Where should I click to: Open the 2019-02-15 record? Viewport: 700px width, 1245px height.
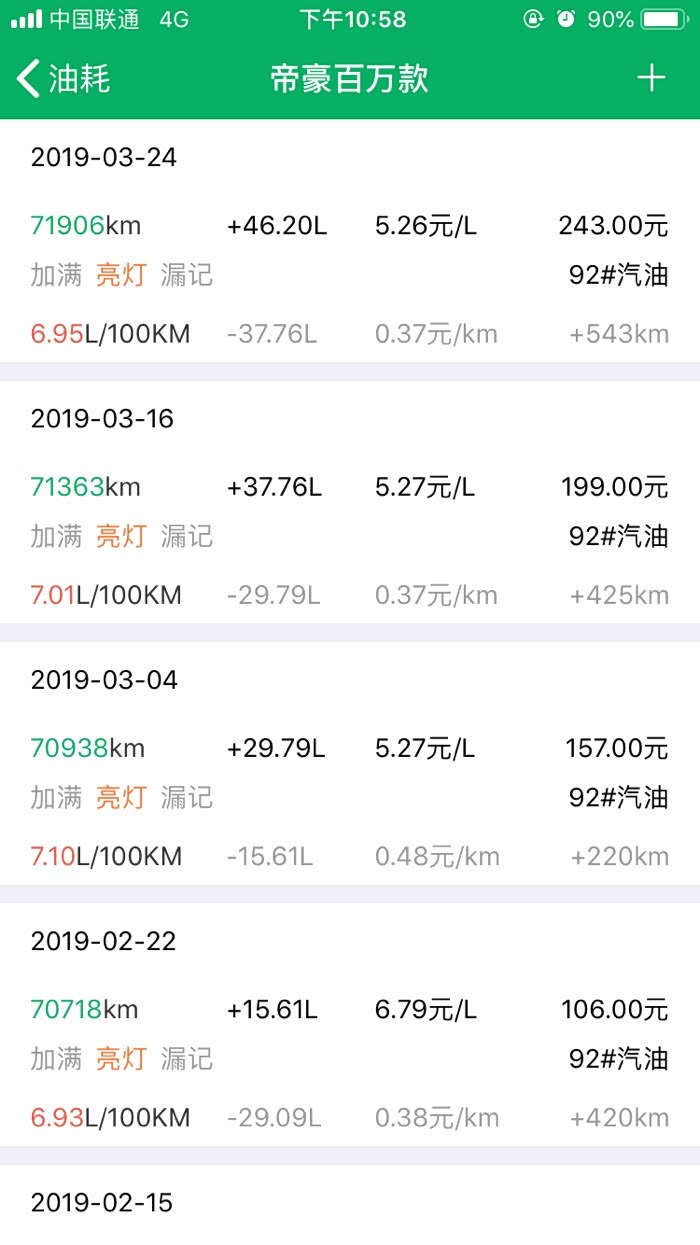(349, 1207)
